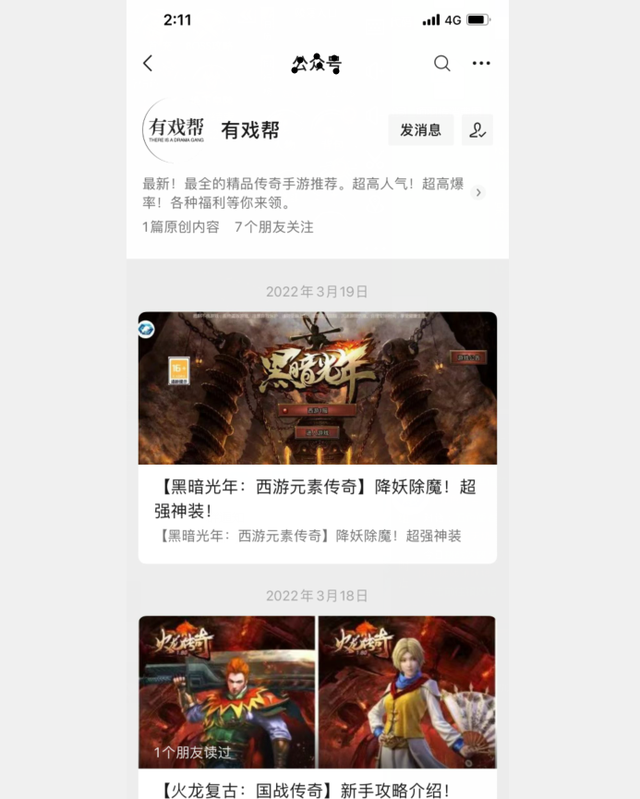Screen dimensions: 640x799
Task: Open the 黑暗光年 article card
Action: (x=317, y=437)
